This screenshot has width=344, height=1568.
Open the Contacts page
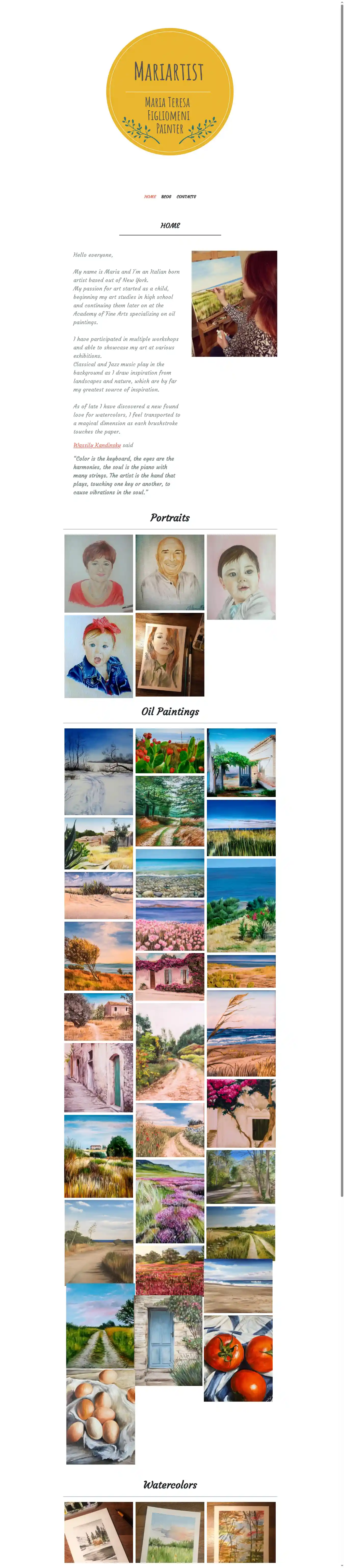coord(186,197)
